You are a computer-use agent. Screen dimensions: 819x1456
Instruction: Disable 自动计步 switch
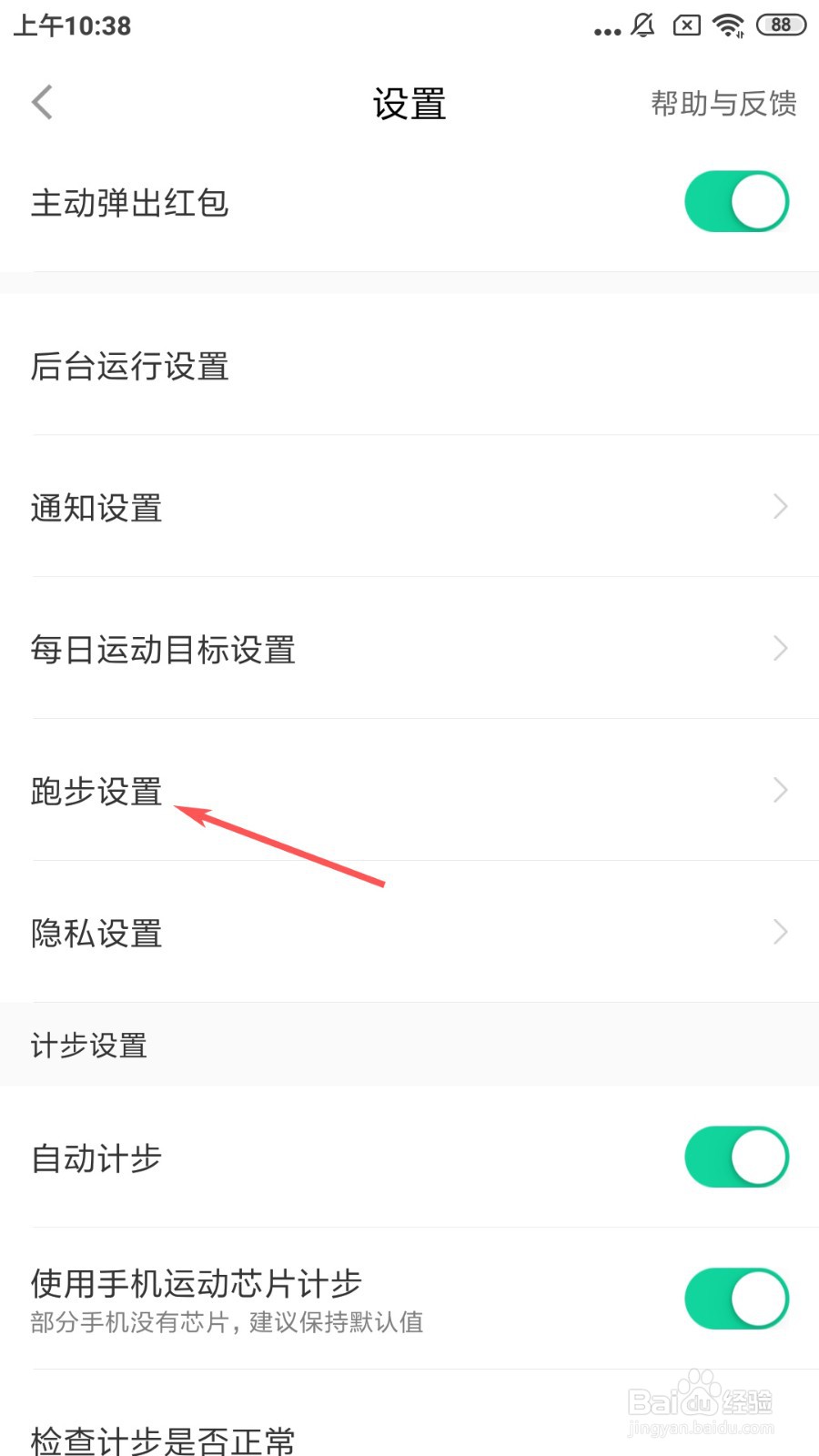pyautogui.click(x=737, y=1157)
